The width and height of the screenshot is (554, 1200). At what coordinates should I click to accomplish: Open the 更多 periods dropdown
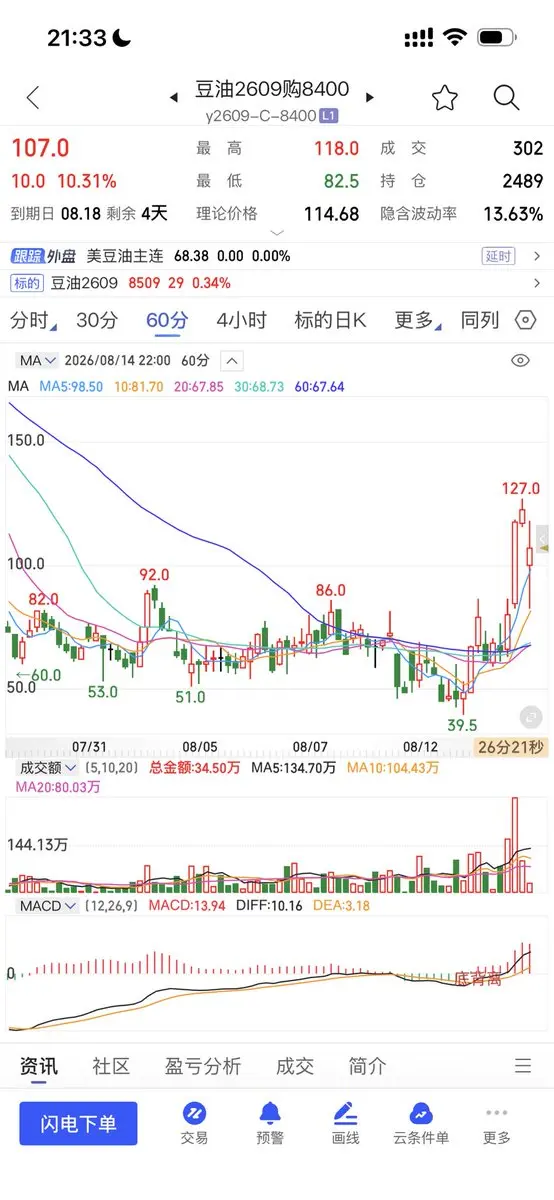tap(417, 321)
